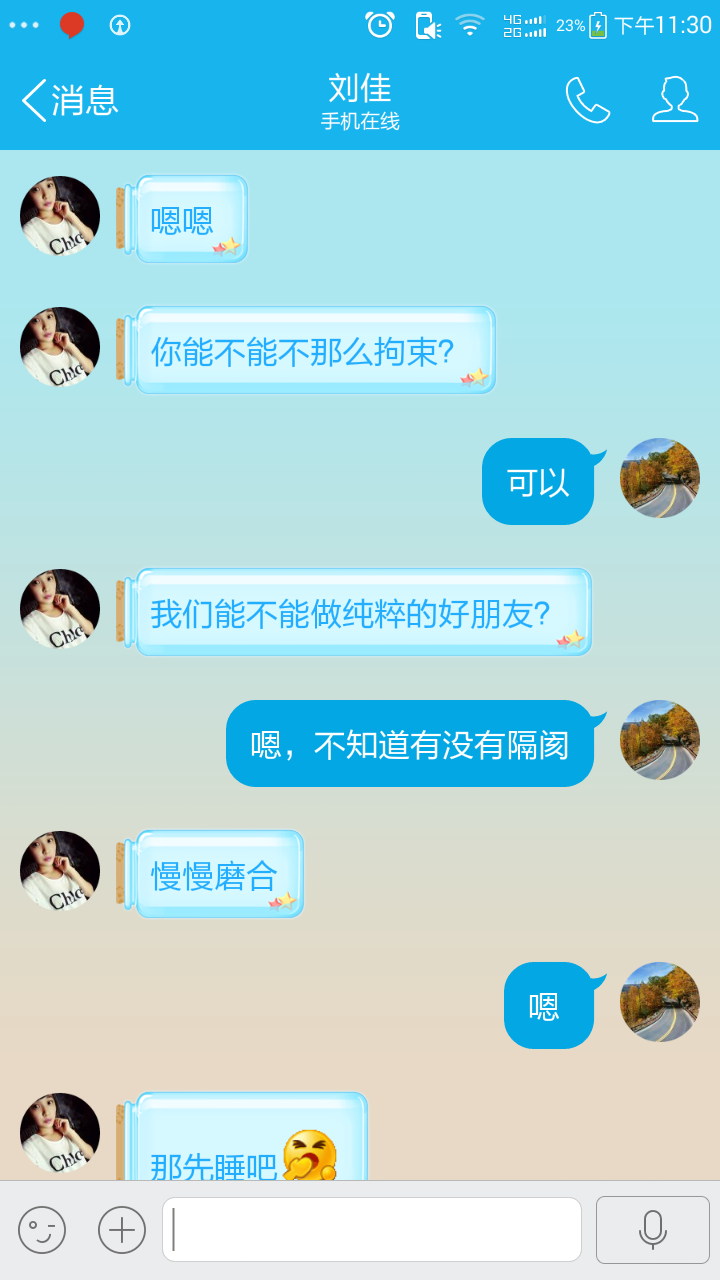Screen dimensions: 720x1280
Task: Go back to the 消息 list
Action: pos(68,100)
